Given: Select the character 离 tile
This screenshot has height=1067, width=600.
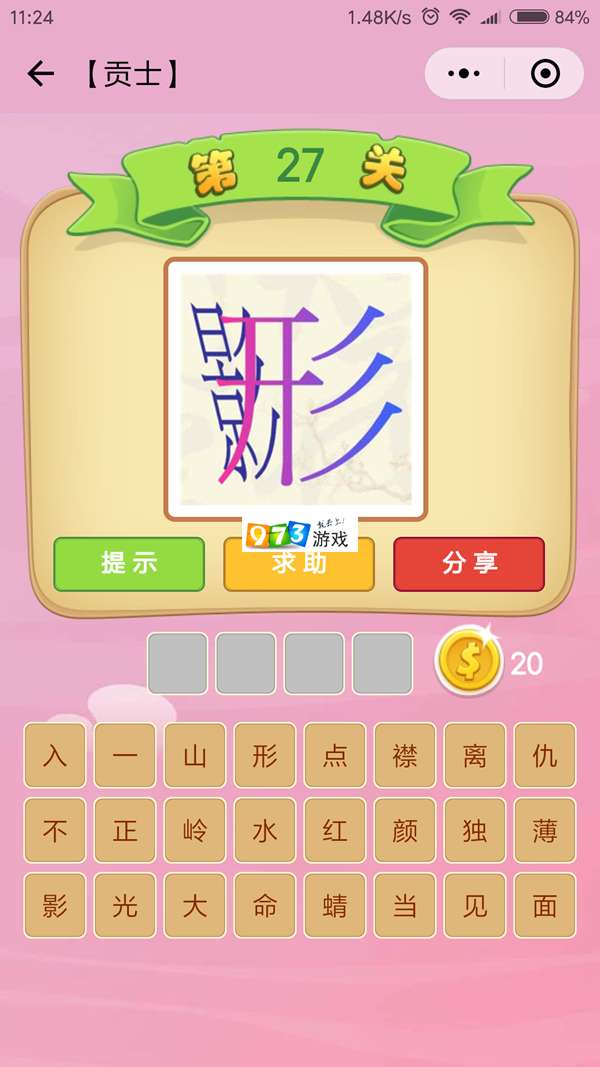Looking at the screenshot, I should pos(475,756).
